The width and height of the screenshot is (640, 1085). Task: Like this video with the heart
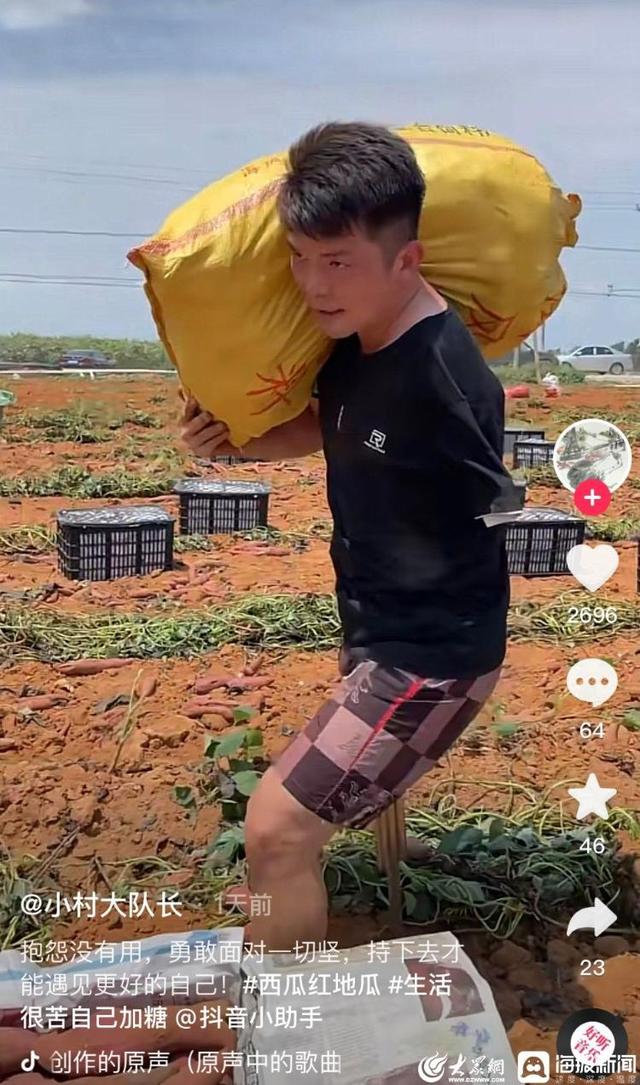click(592, 566)
